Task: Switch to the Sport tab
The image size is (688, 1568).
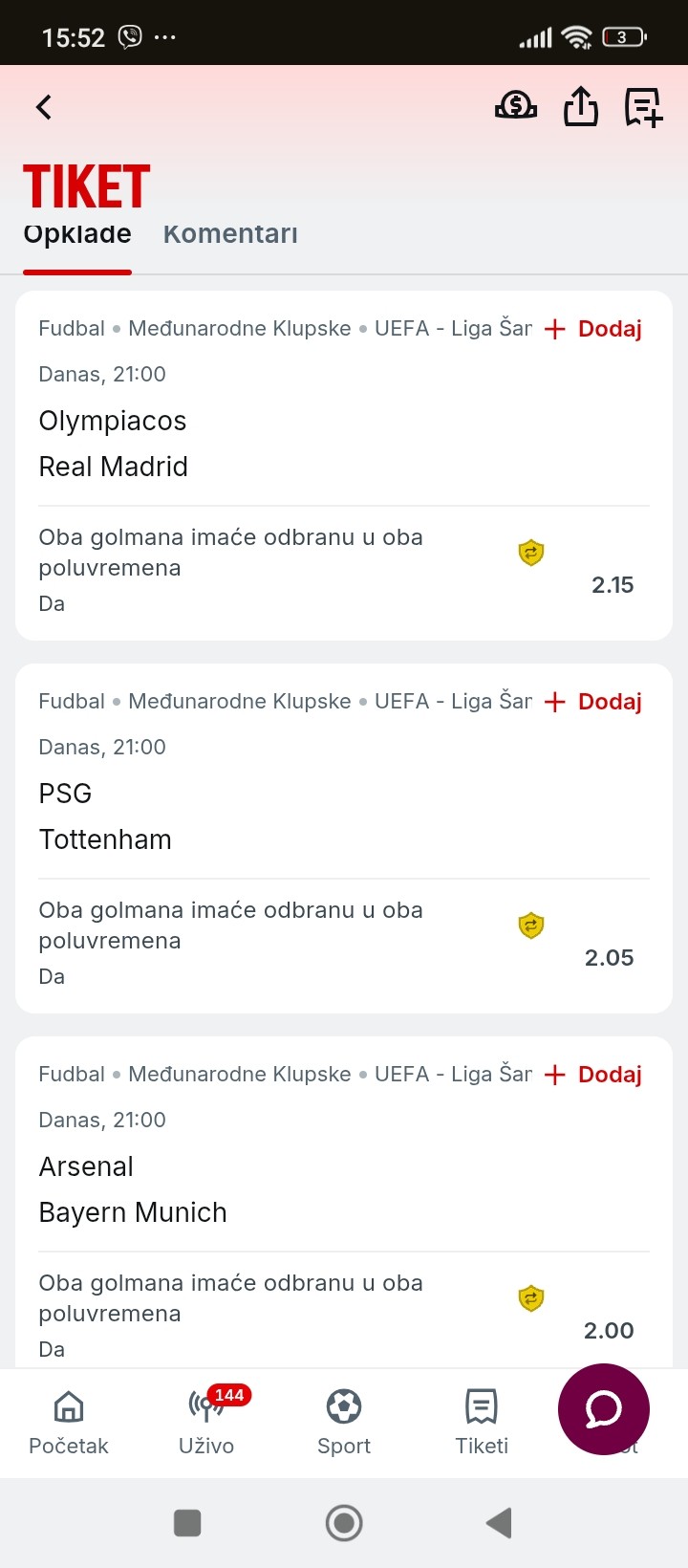Action: [344, 1422]
